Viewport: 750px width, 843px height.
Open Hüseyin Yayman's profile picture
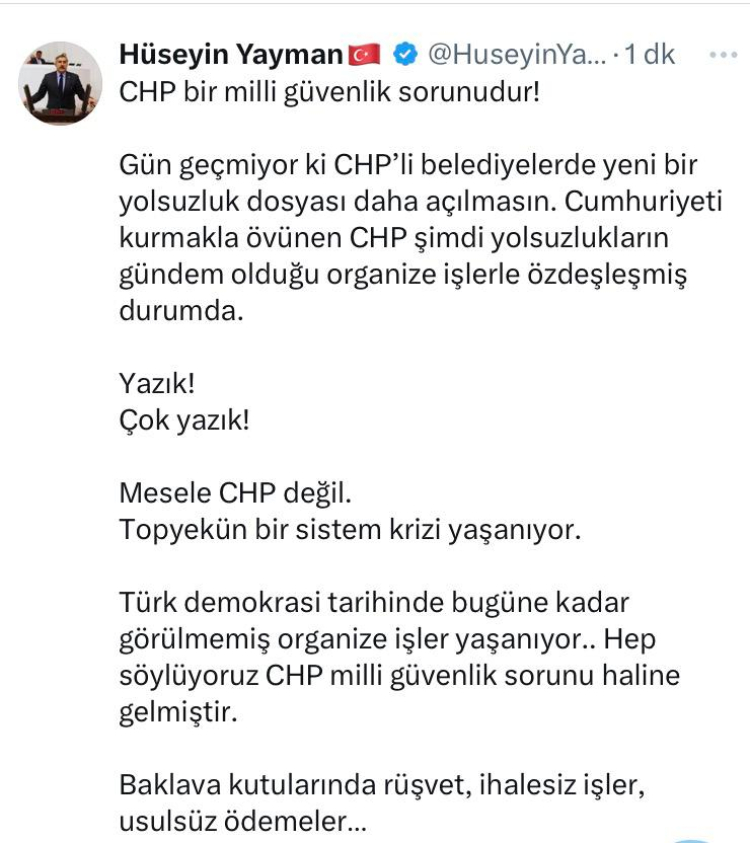click(60, 84)
